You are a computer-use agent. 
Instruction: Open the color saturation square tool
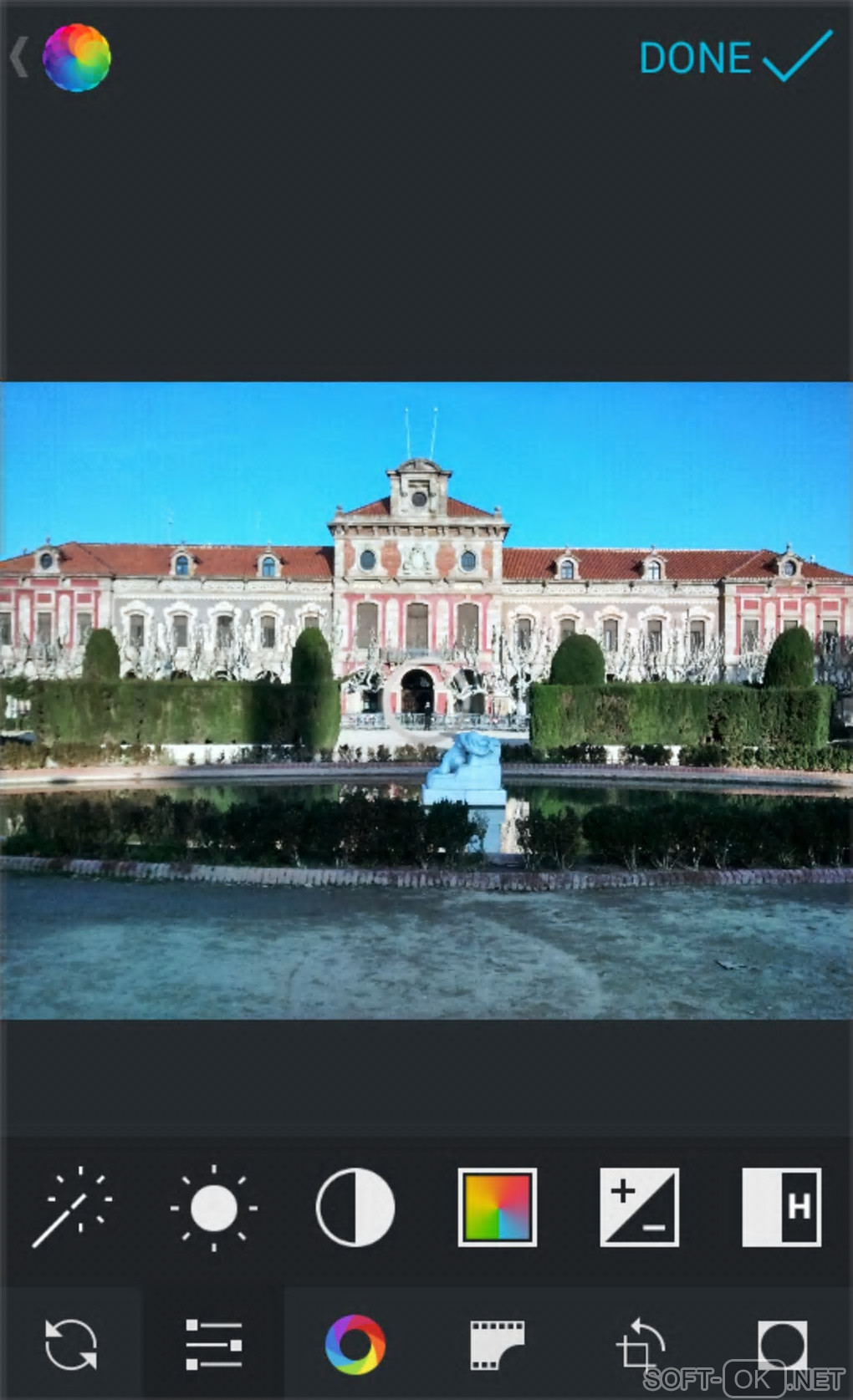[498, 1207]
